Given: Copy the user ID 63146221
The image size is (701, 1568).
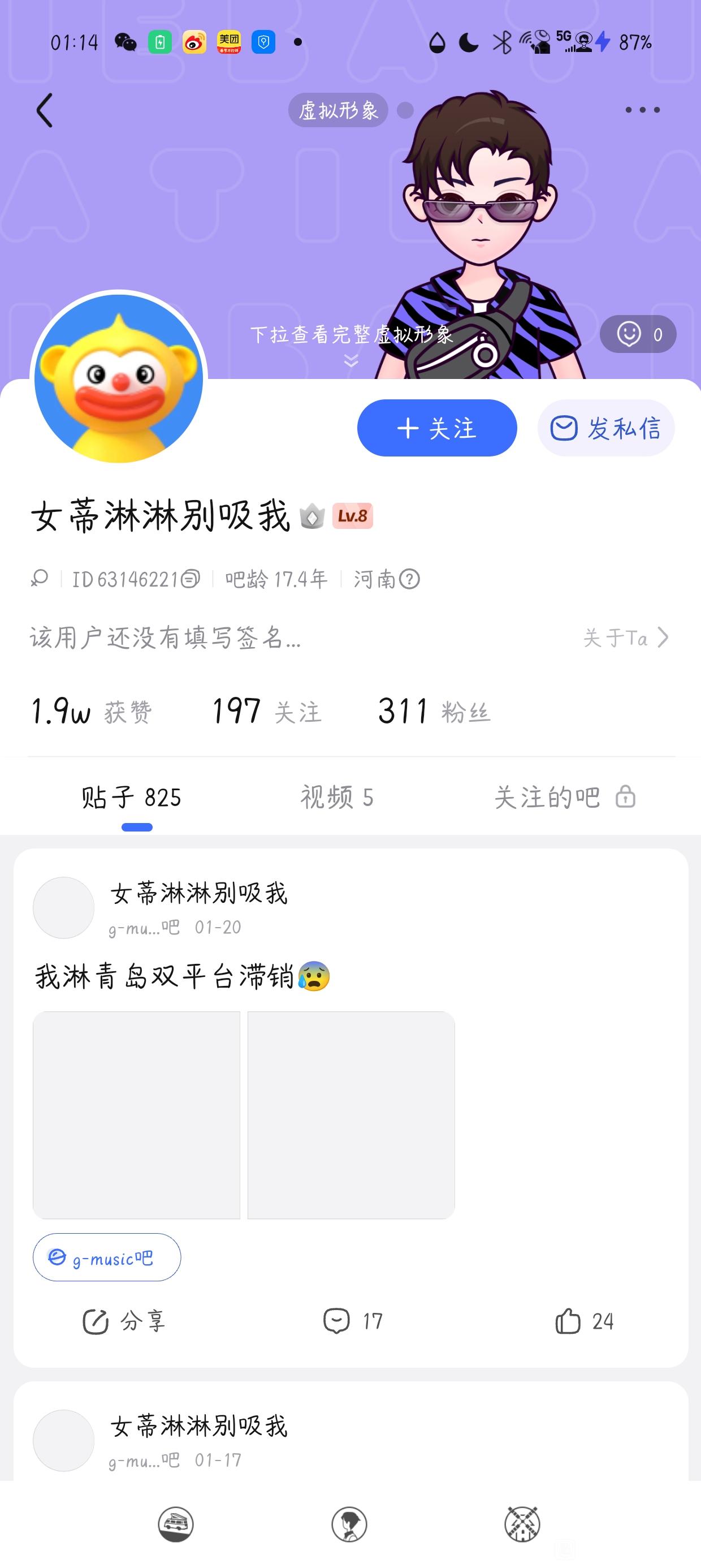Looking at the screenshot, I should point(191,579).
